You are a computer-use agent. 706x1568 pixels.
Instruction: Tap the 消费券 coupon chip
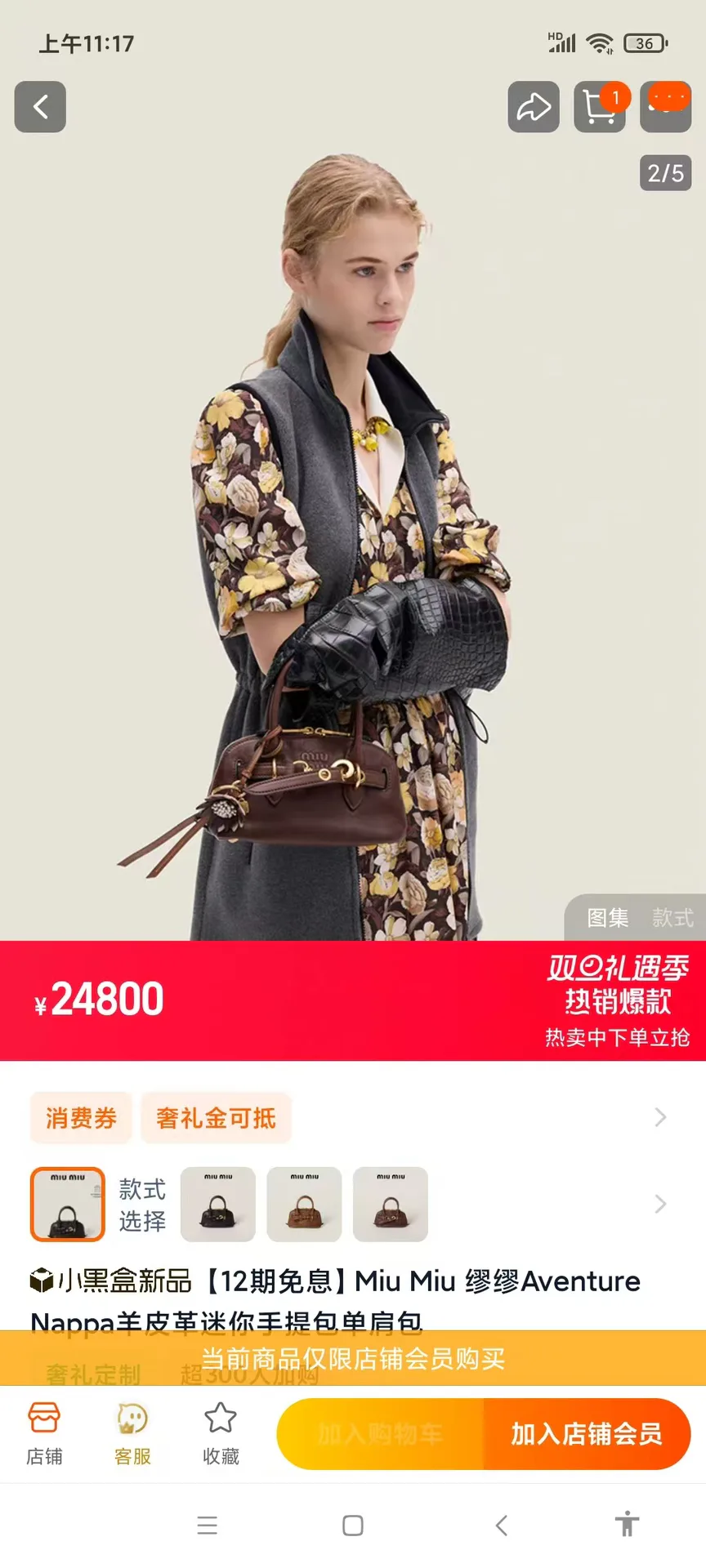81,1117
